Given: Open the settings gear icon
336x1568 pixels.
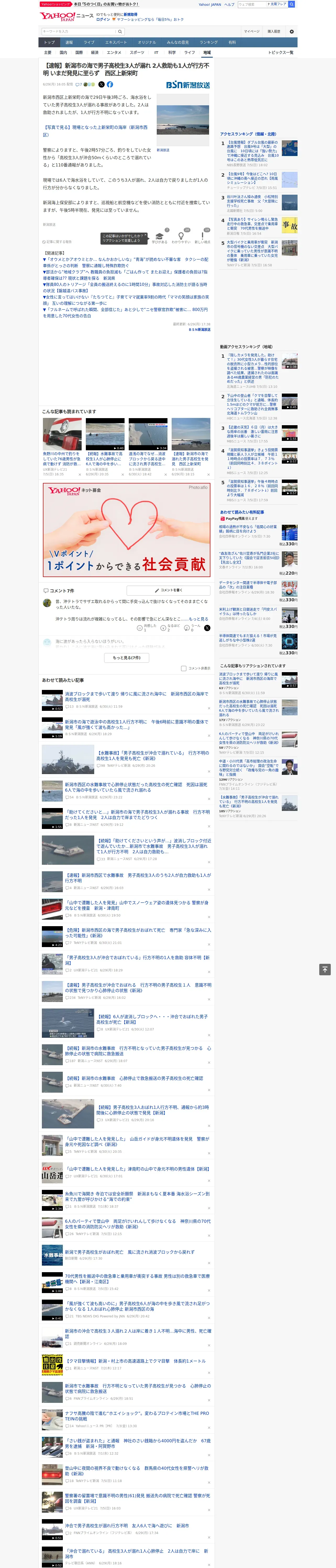Looking at the screenshot, I should coord(292,31).
